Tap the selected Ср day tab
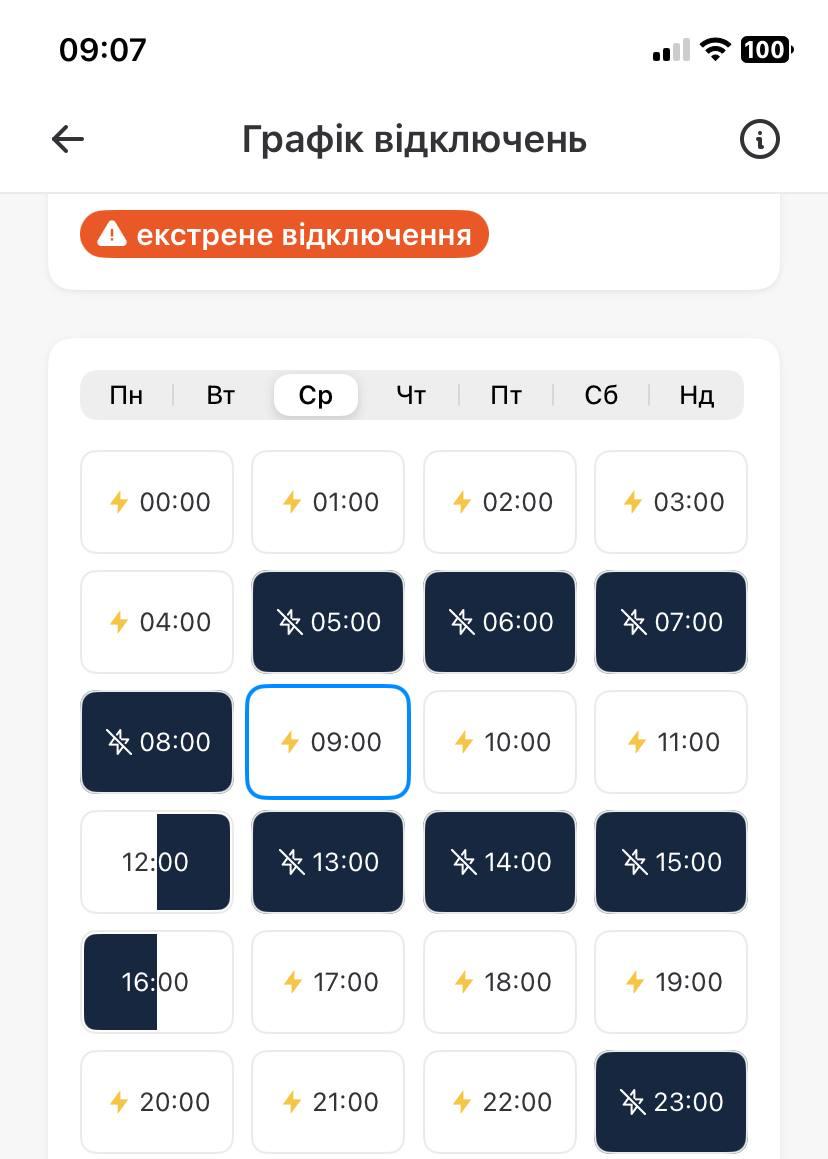This screenshot has height=1159, width=828. pyautogui.click(x=316, y=395)
